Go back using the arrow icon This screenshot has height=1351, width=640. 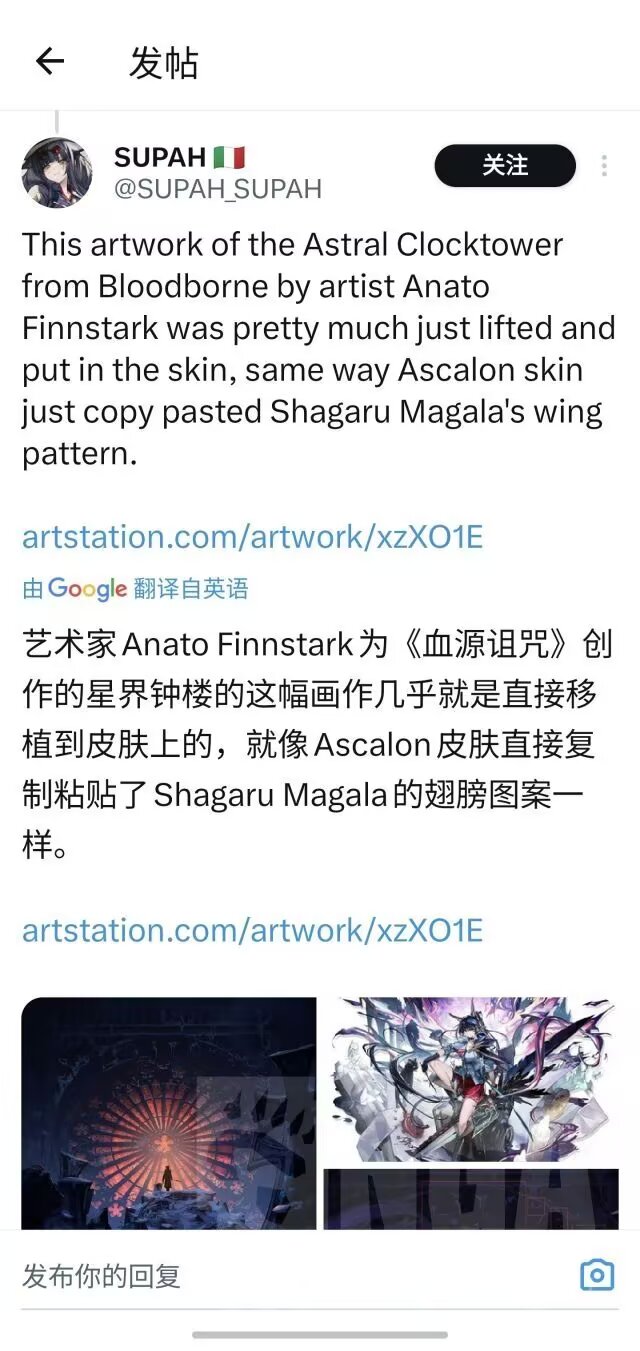(49, 62)
